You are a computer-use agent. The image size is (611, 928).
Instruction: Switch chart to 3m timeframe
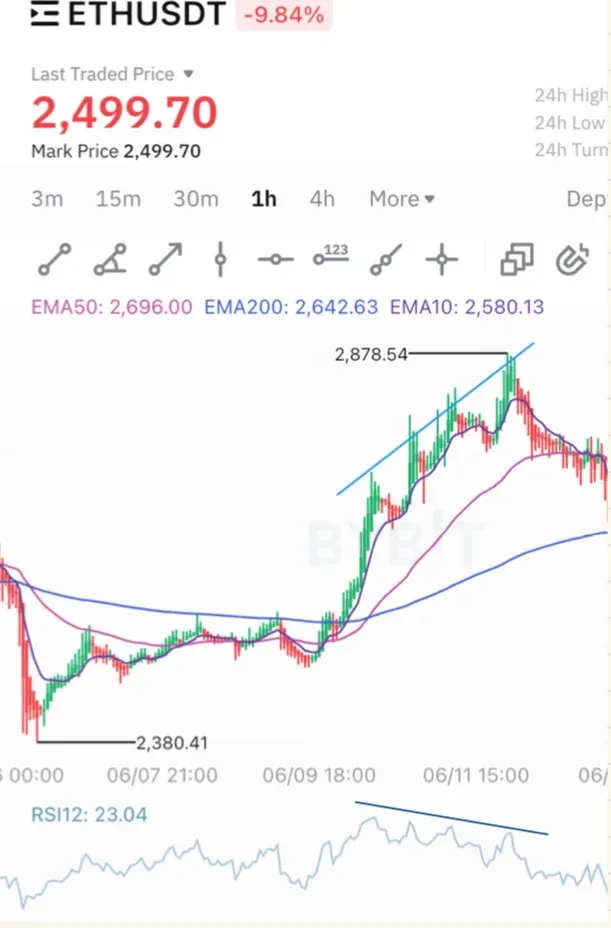pos(47,199)
